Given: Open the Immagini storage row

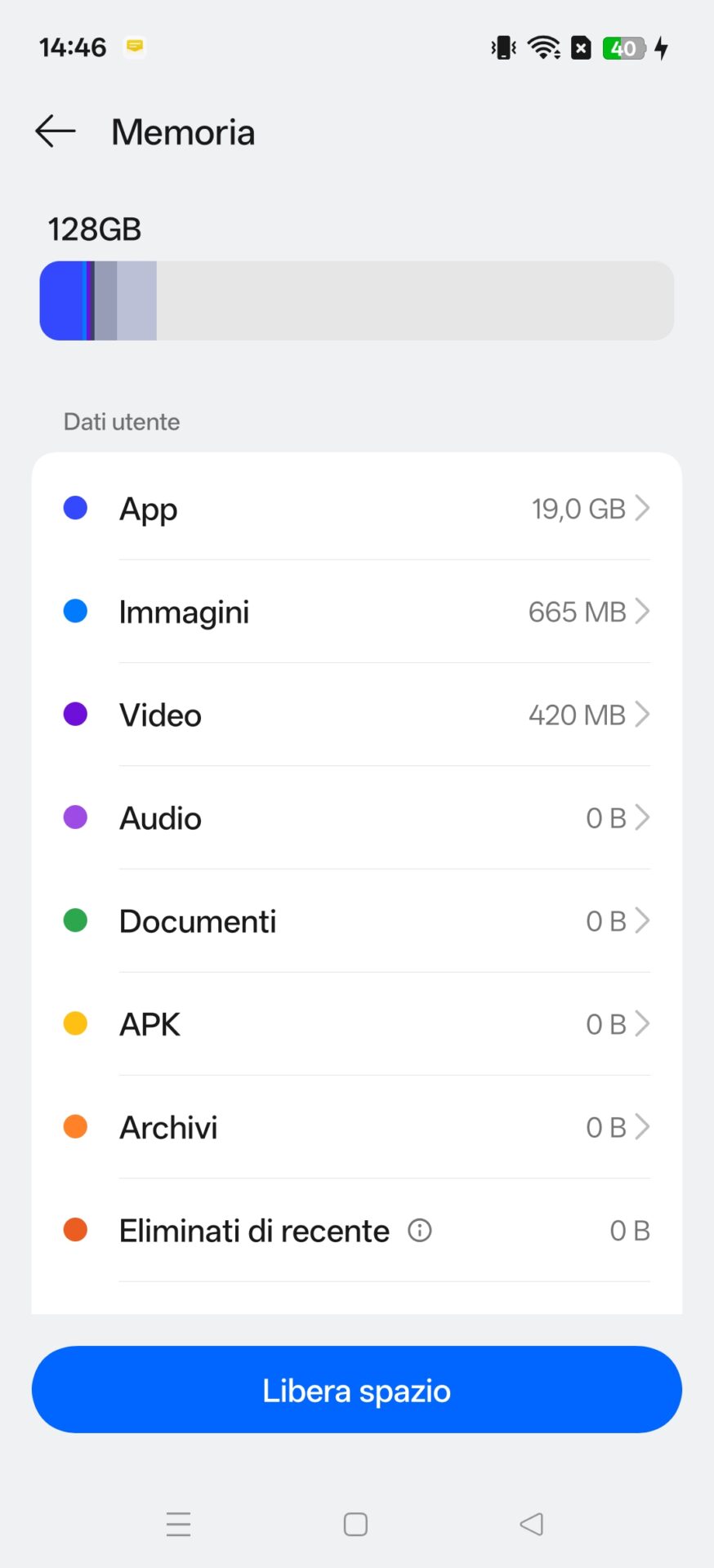Looking at the screenshot, I should (x=357, y=612).
